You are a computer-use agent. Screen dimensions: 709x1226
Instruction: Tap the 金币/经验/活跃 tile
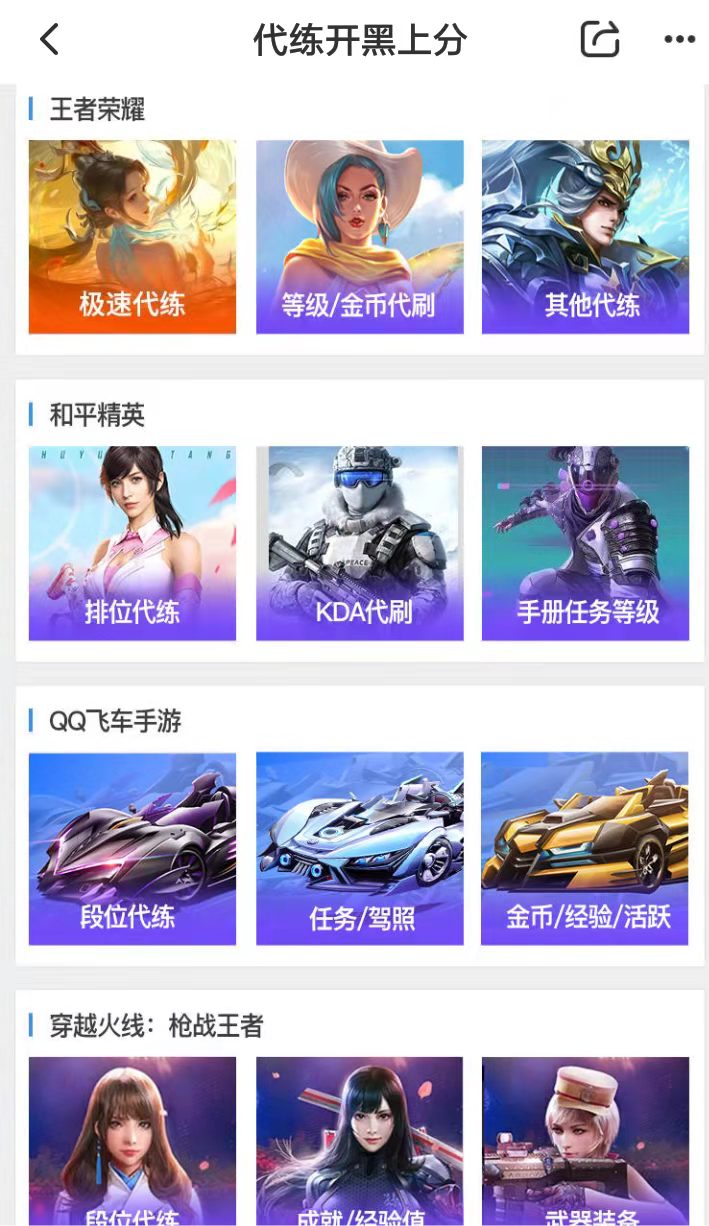coord(585,848)
